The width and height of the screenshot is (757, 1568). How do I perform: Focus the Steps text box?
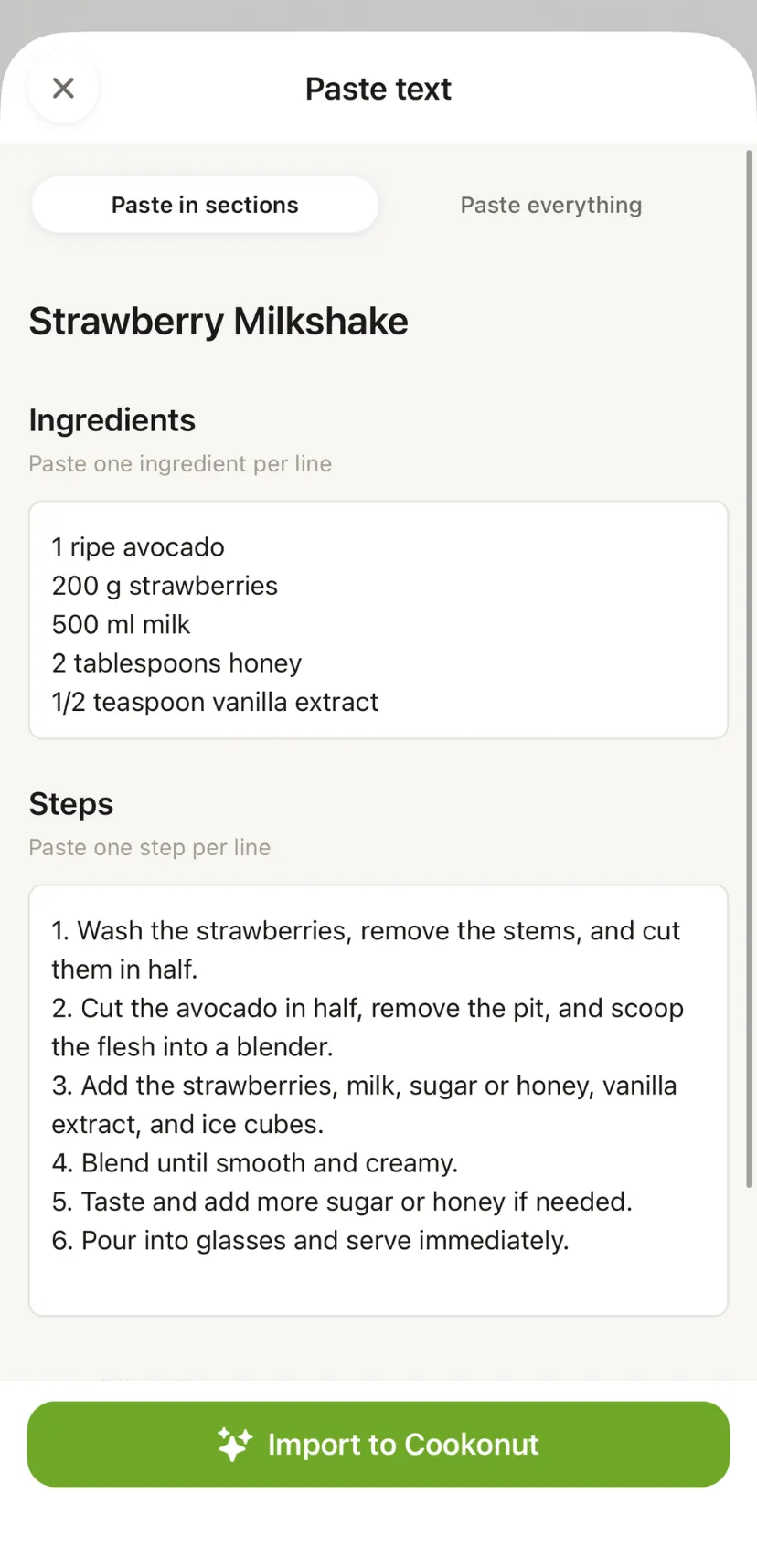378,1099
